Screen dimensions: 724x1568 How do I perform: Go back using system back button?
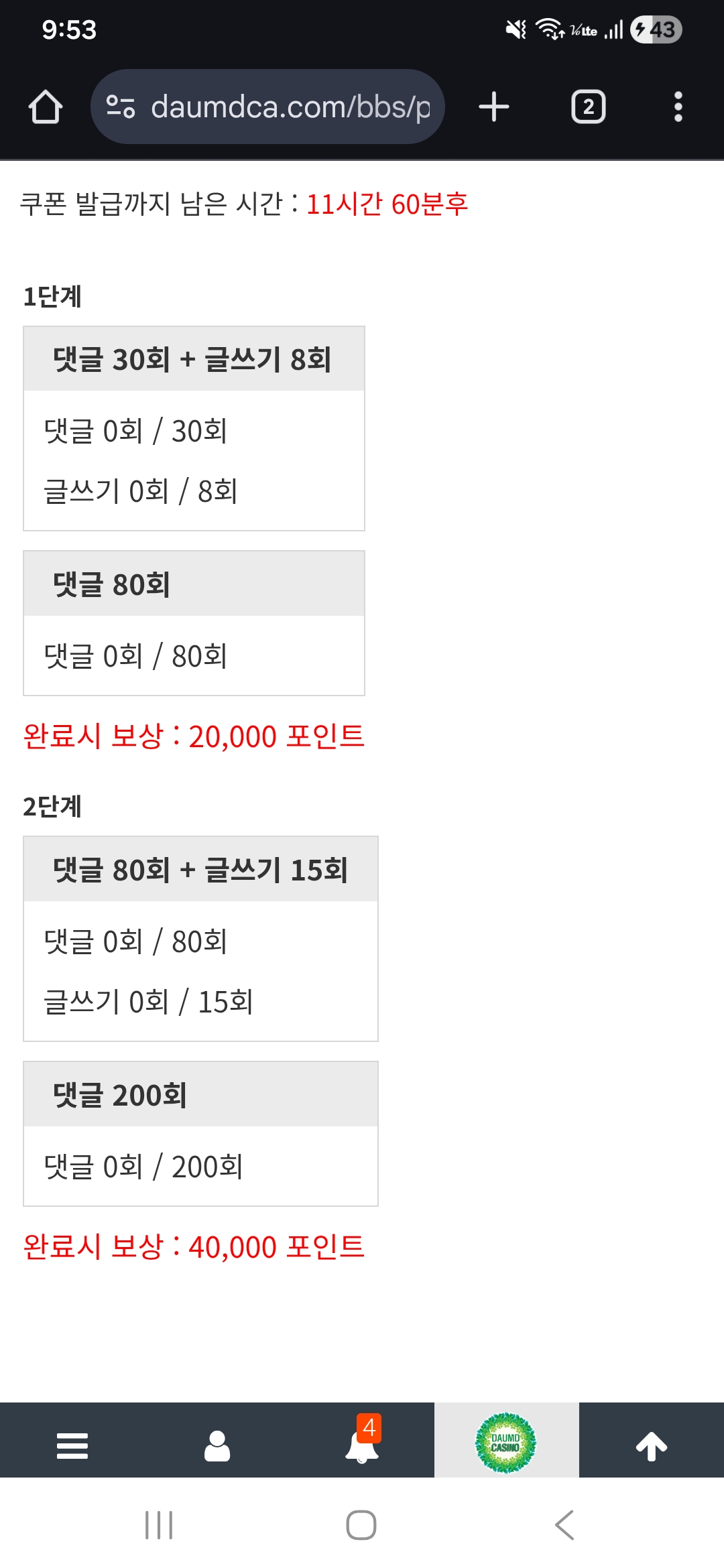[564, 1525]
